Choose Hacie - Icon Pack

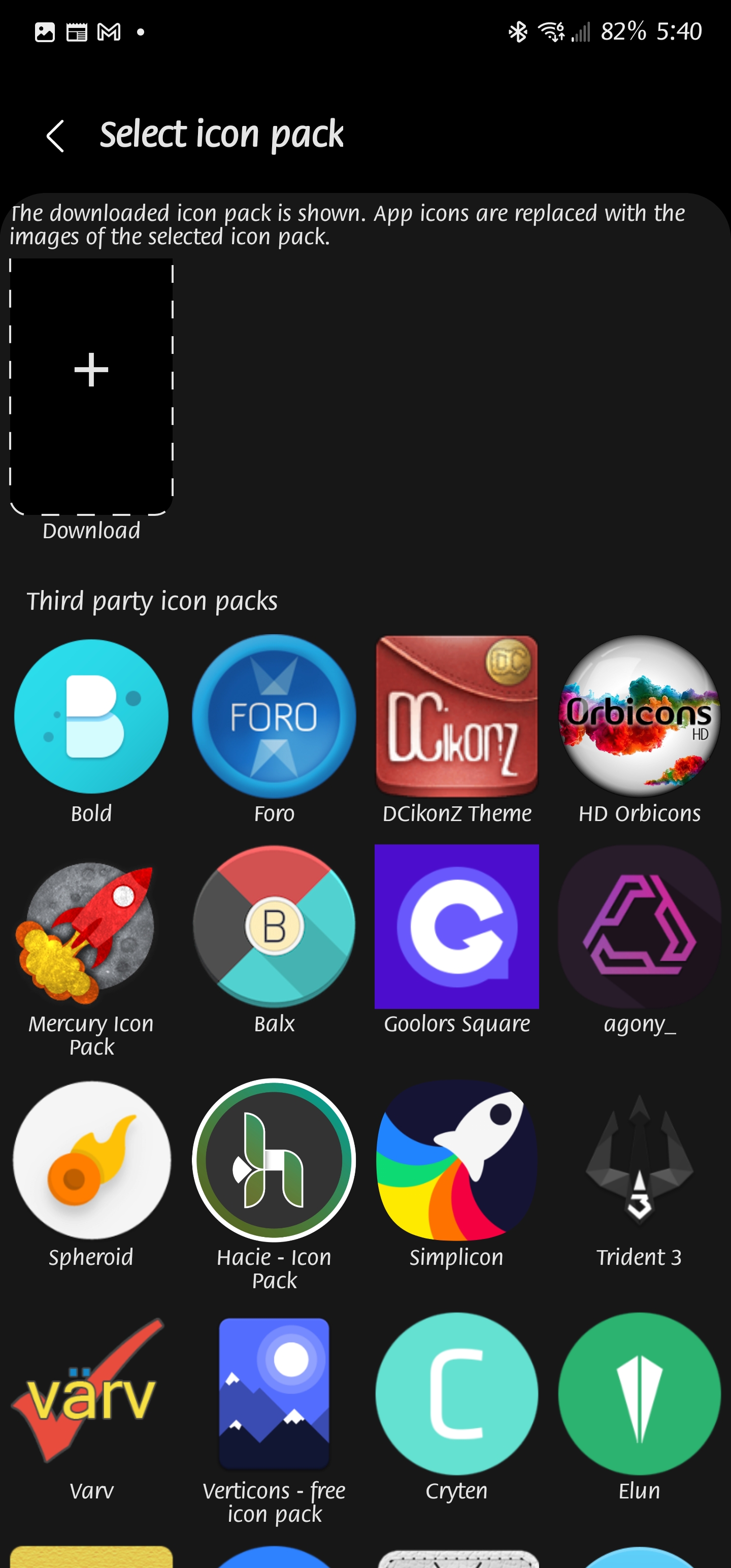click(x=274, y=1160)
